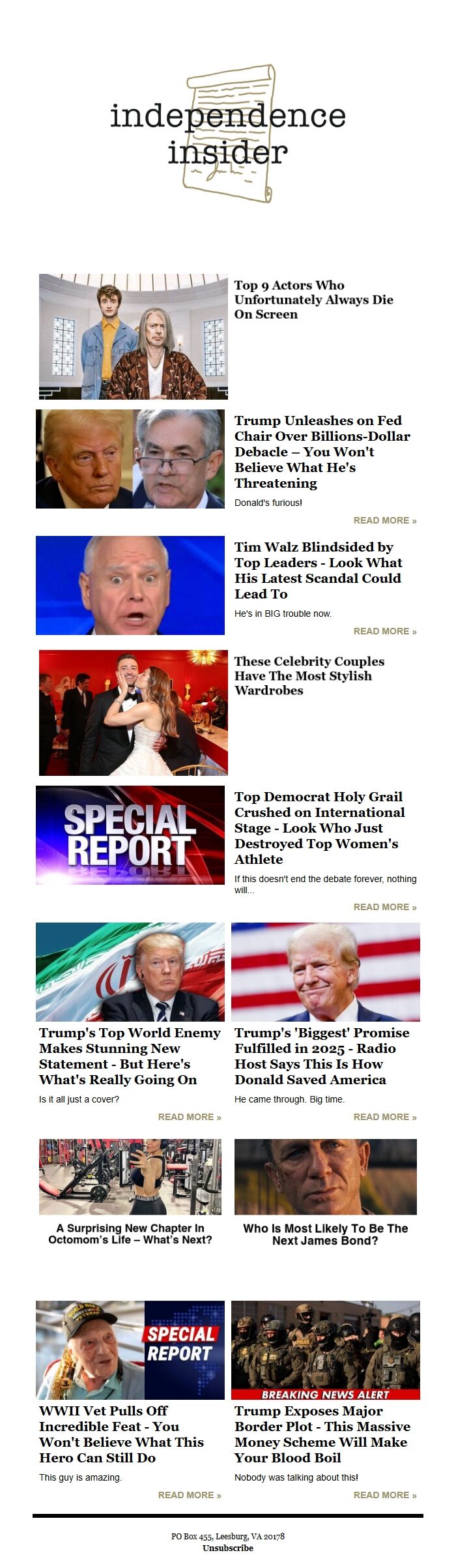The width and height of the screenshot is (456, 1568).
Task: Tap the smiling Trump flag photo
Action: point(326,972)
